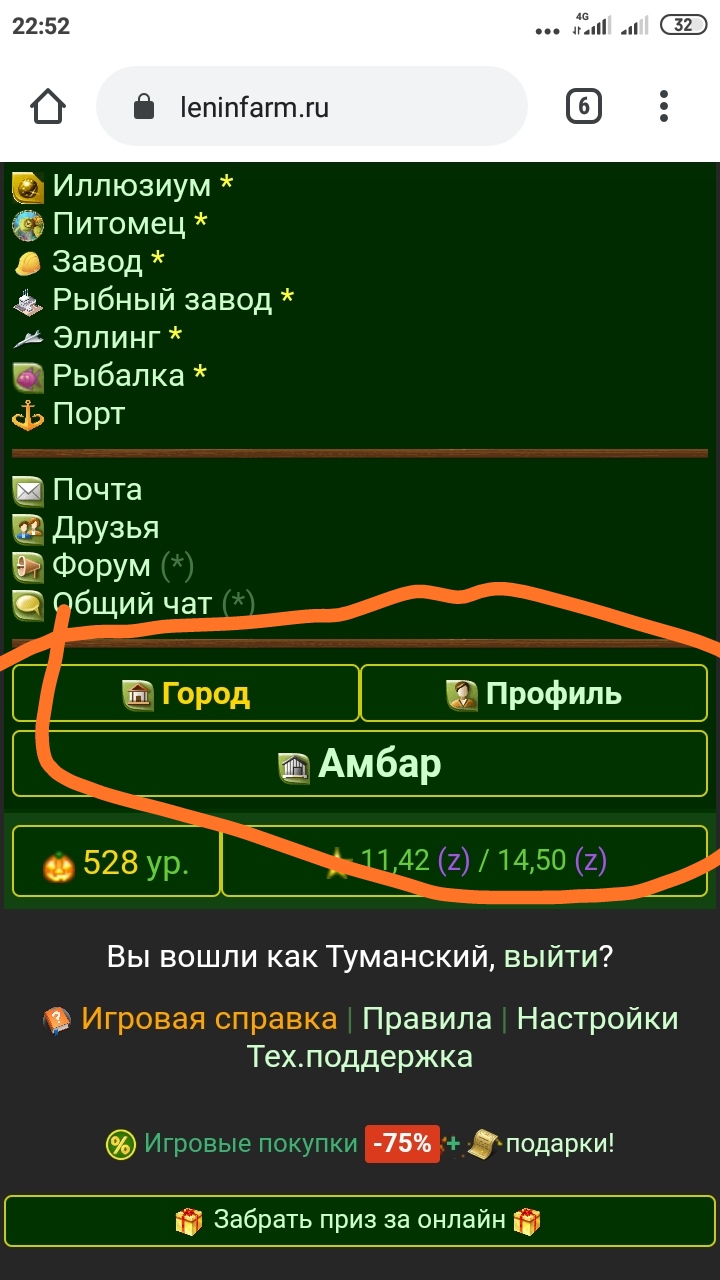Claim the online prize with Забрать приз за онлайн
The image size is (720, 1280).
click(x=358, y=1220)
